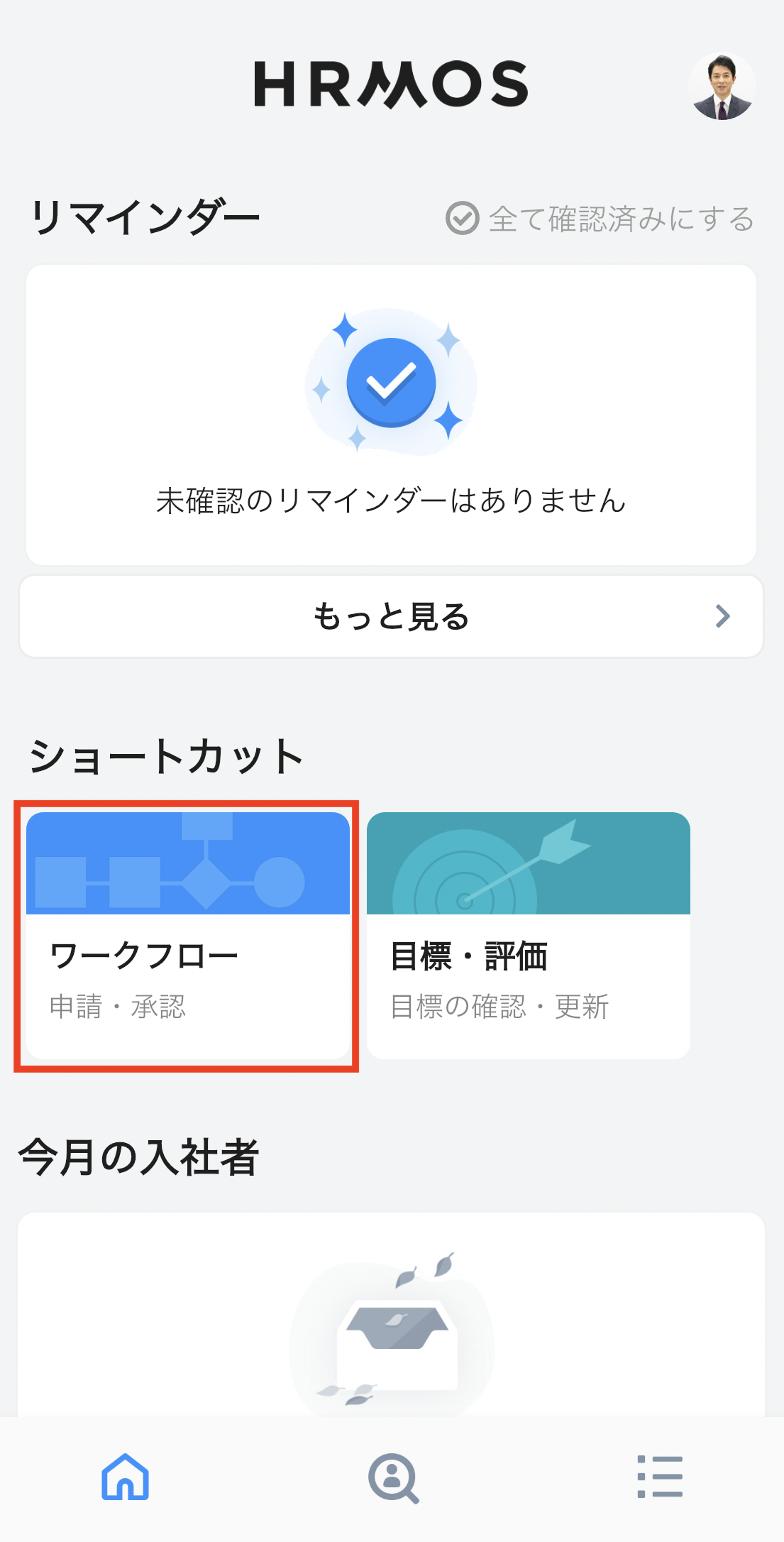Click the checkmark icon beside 全て確認済みにする

(x=463, y=220)
